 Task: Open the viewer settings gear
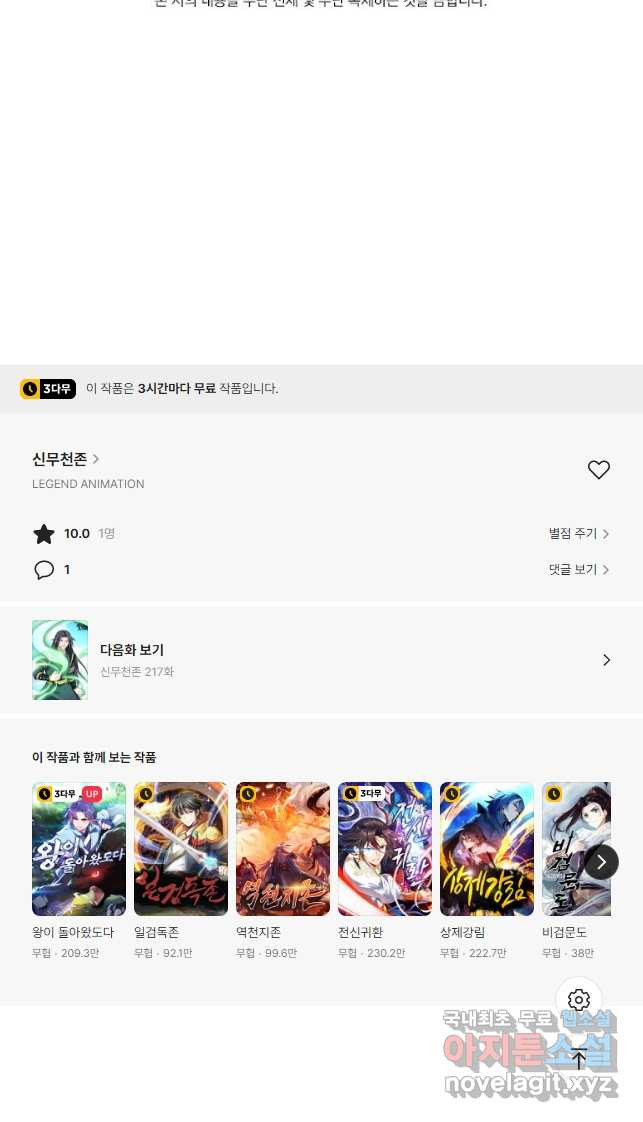pos(579,1000)
